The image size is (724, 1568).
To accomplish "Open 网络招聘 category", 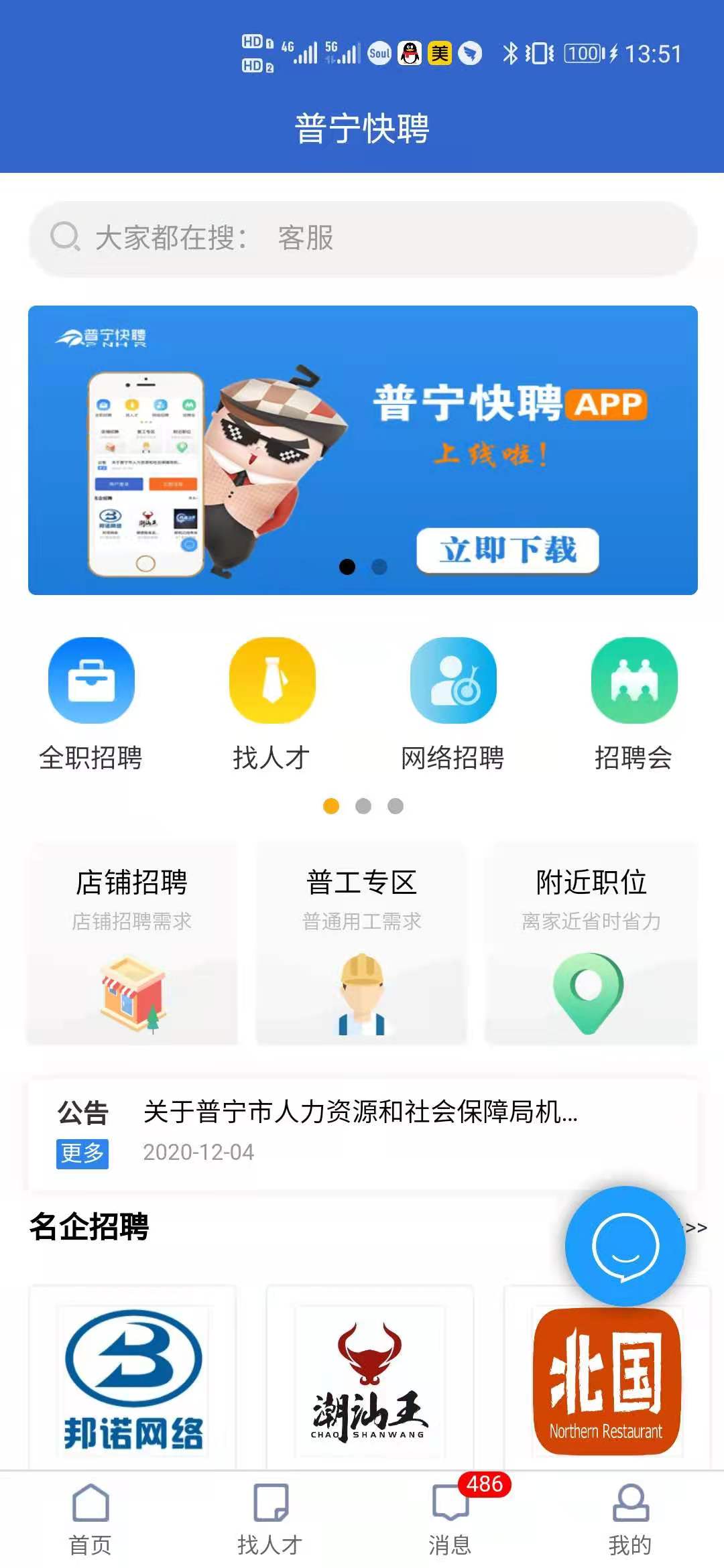I will (453, 702).
